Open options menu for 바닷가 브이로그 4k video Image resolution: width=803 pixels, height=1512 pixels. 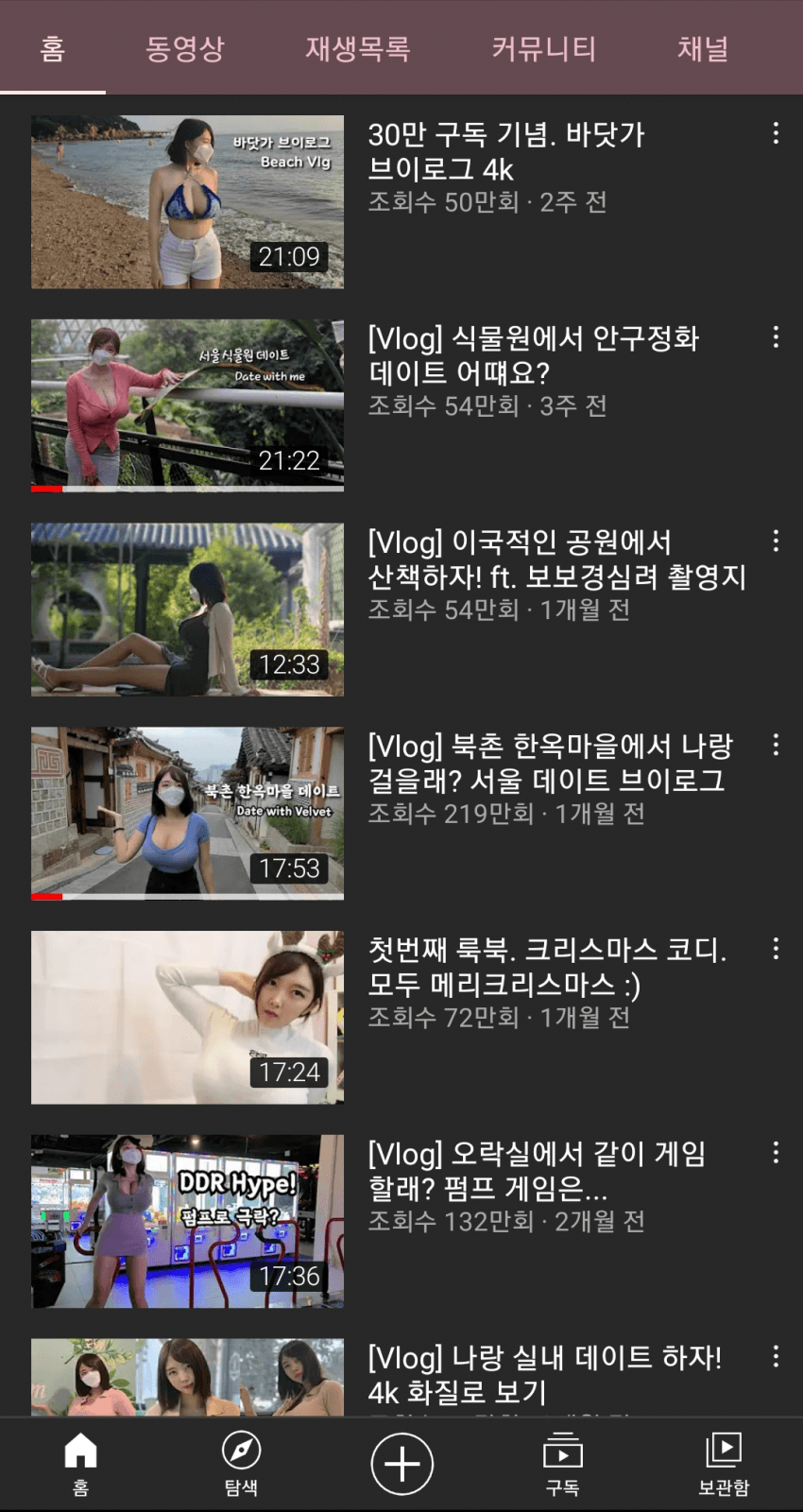click(x=776, y=133)
